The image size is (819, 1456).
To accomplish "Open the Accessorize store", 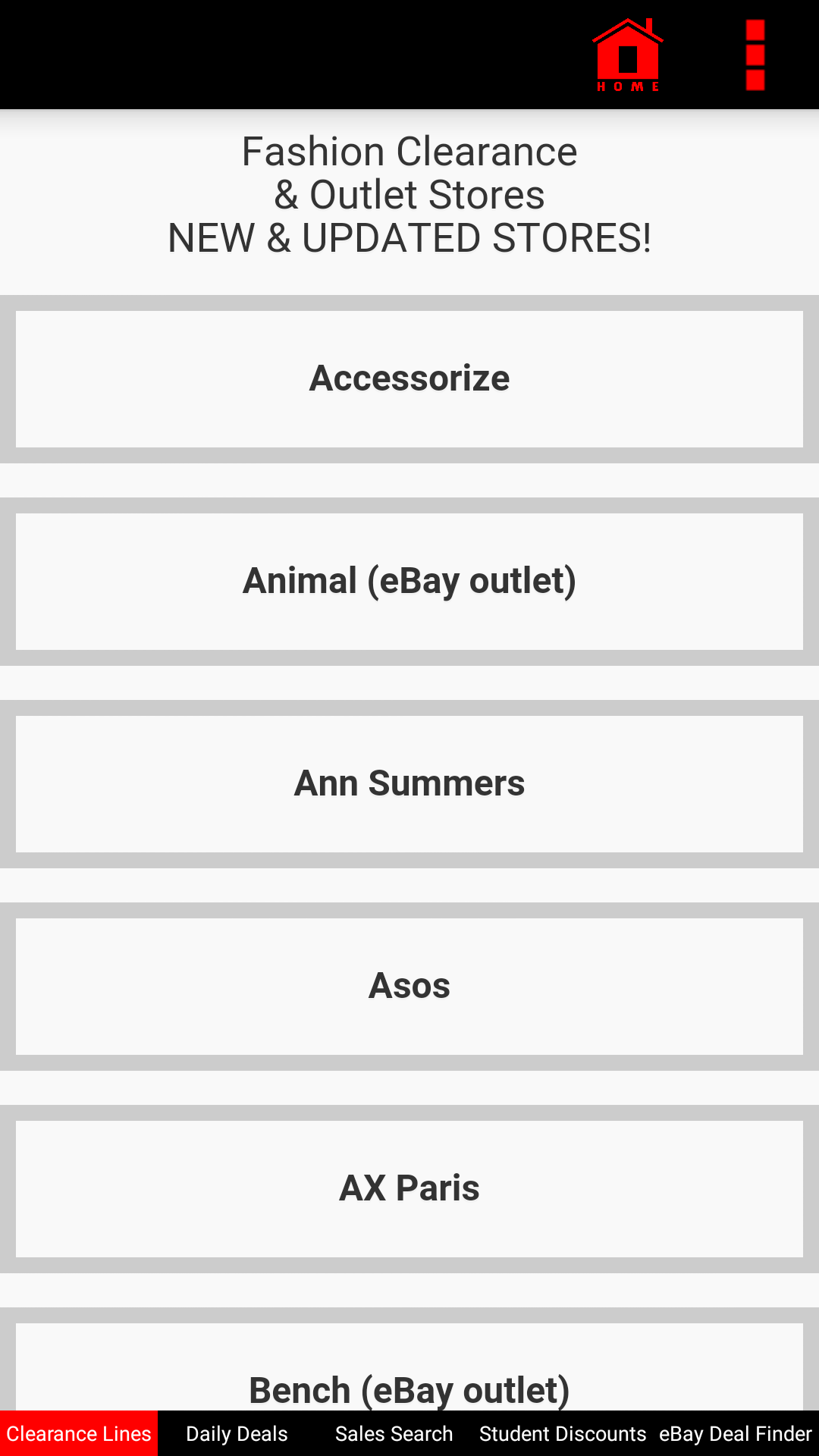I will [409, 378].
